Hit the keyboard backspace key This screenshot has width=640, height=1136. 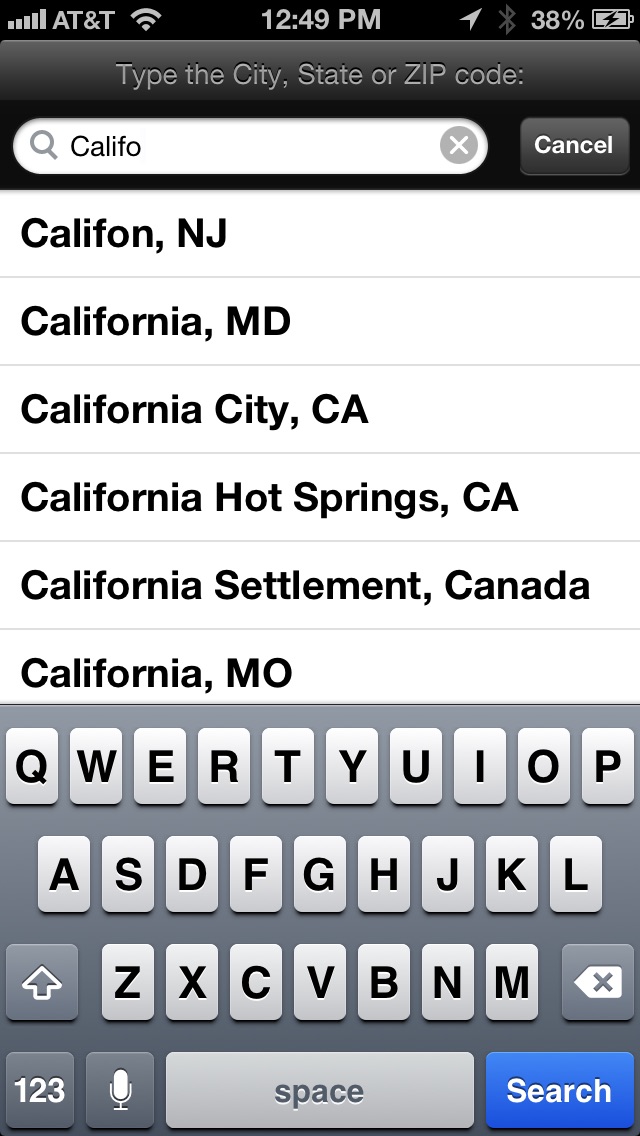598,982
